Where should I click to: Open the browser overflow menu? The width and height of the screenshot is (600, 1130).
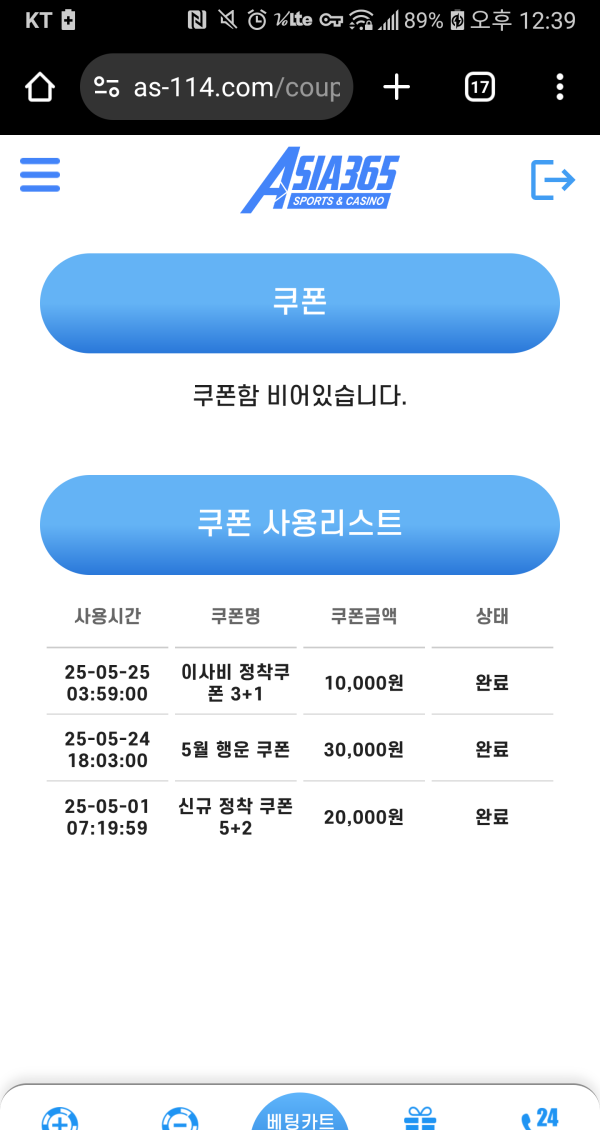560,88
